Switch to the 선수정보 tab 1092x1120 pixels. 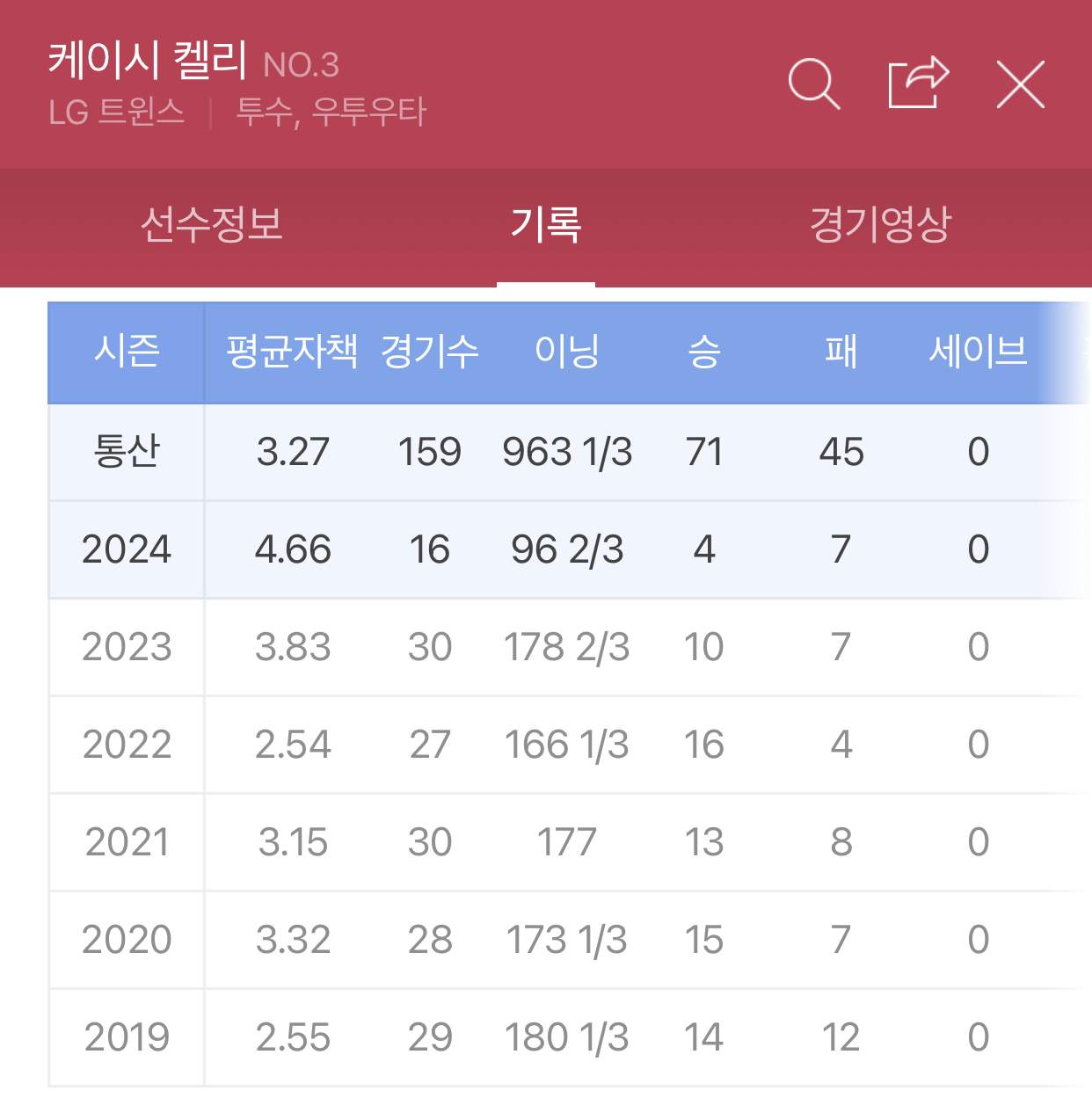pos(212,225)
